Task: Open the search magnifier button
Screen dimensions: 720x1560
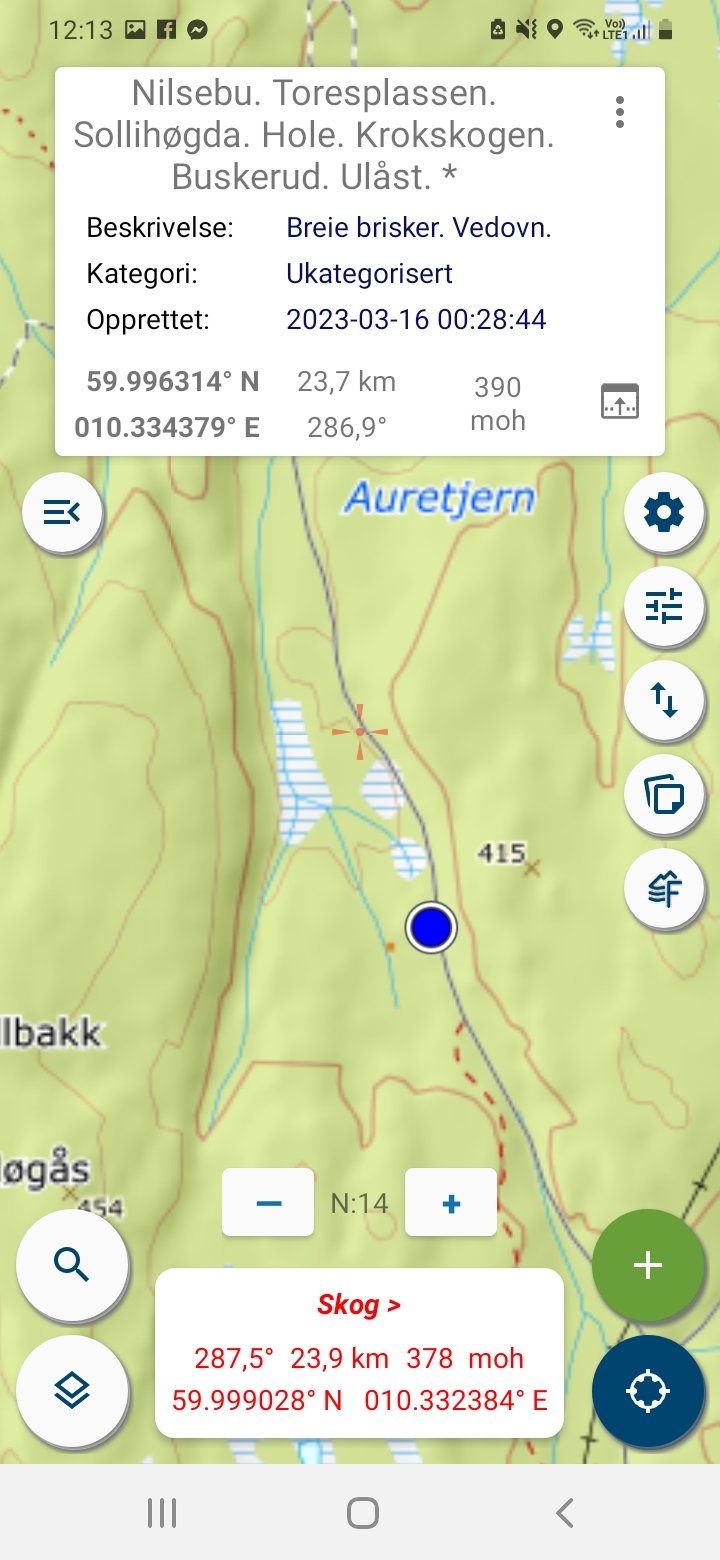Action: pos(72,1266)
